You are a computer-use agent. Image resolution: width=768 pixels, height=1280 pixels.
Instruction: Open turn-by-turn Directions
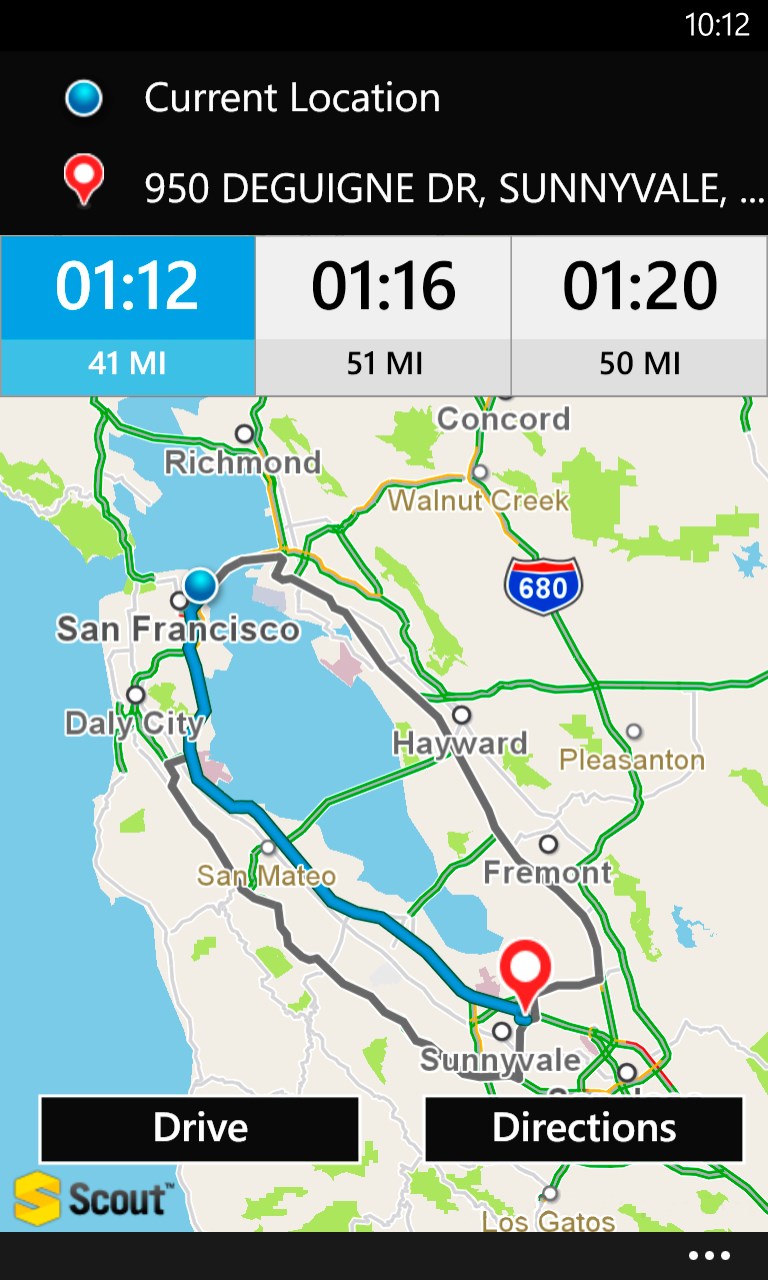pyautogui.click(x=583, y=1128)
